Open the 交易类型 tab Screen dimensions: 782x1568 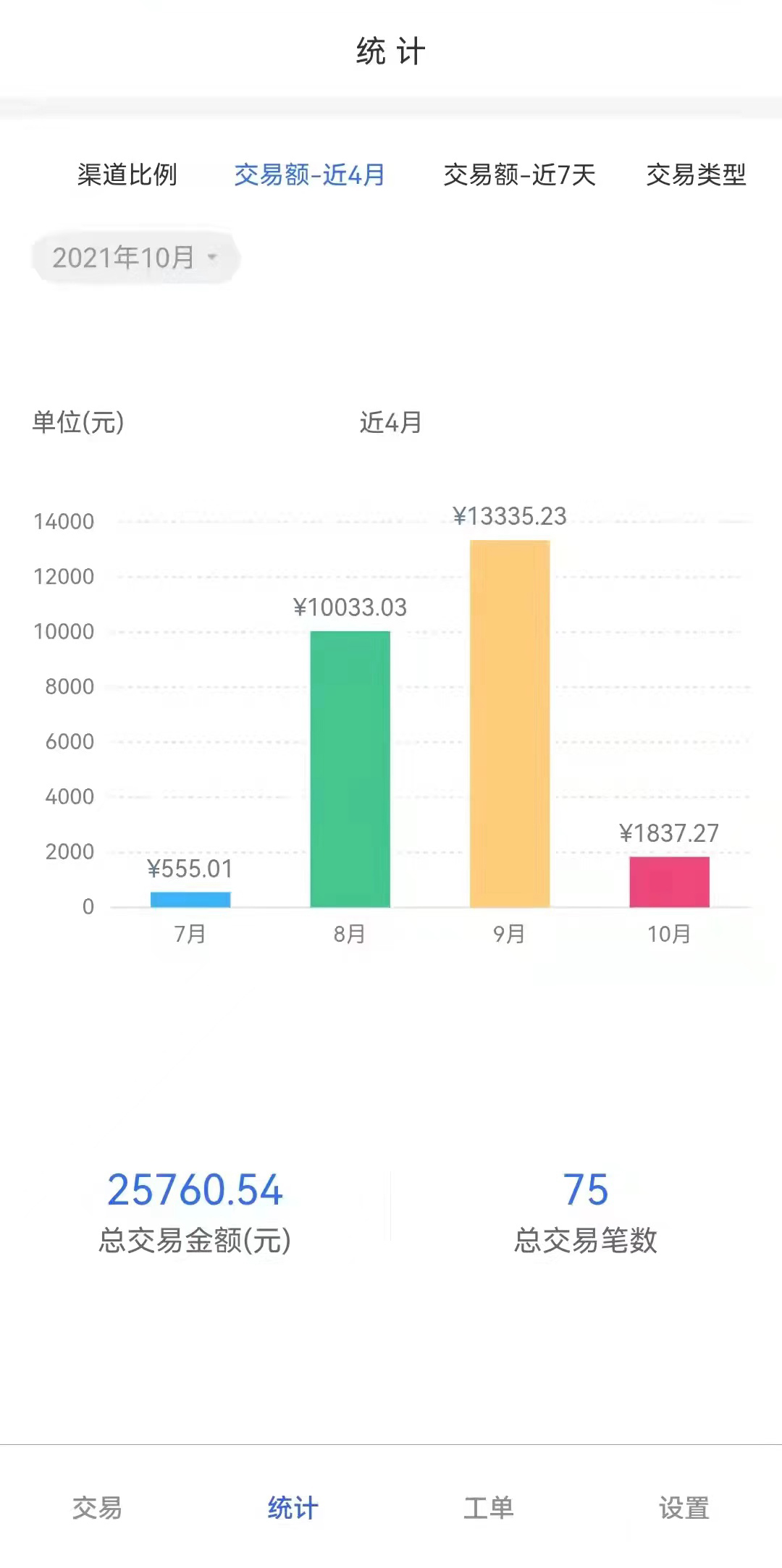pos(695,174)
